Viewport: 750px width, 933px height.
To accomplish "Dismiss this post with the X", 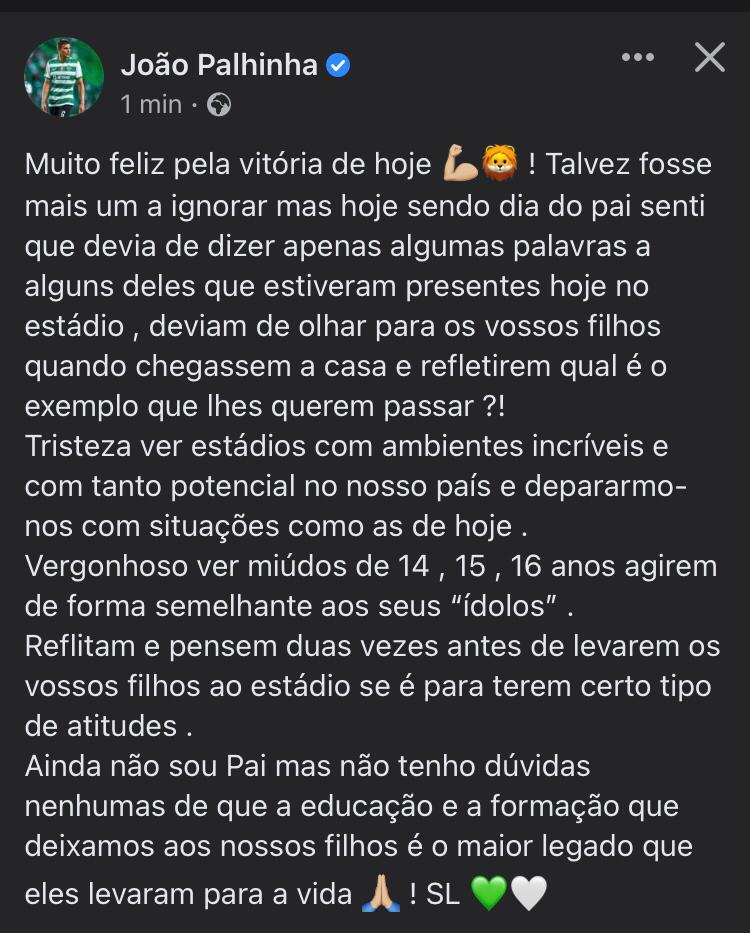I will 709,58.
